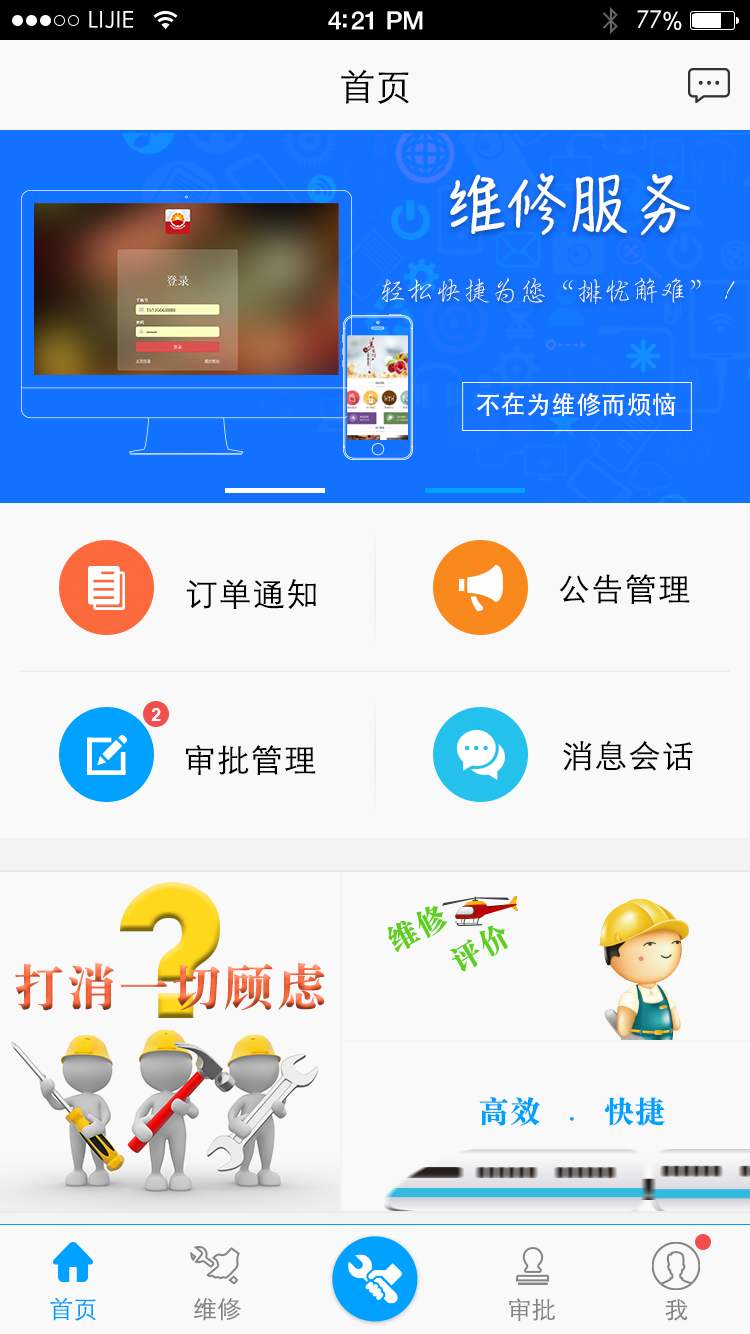
Task: Switch to the 我 profile tab
Action: [x=676, y=1280]
